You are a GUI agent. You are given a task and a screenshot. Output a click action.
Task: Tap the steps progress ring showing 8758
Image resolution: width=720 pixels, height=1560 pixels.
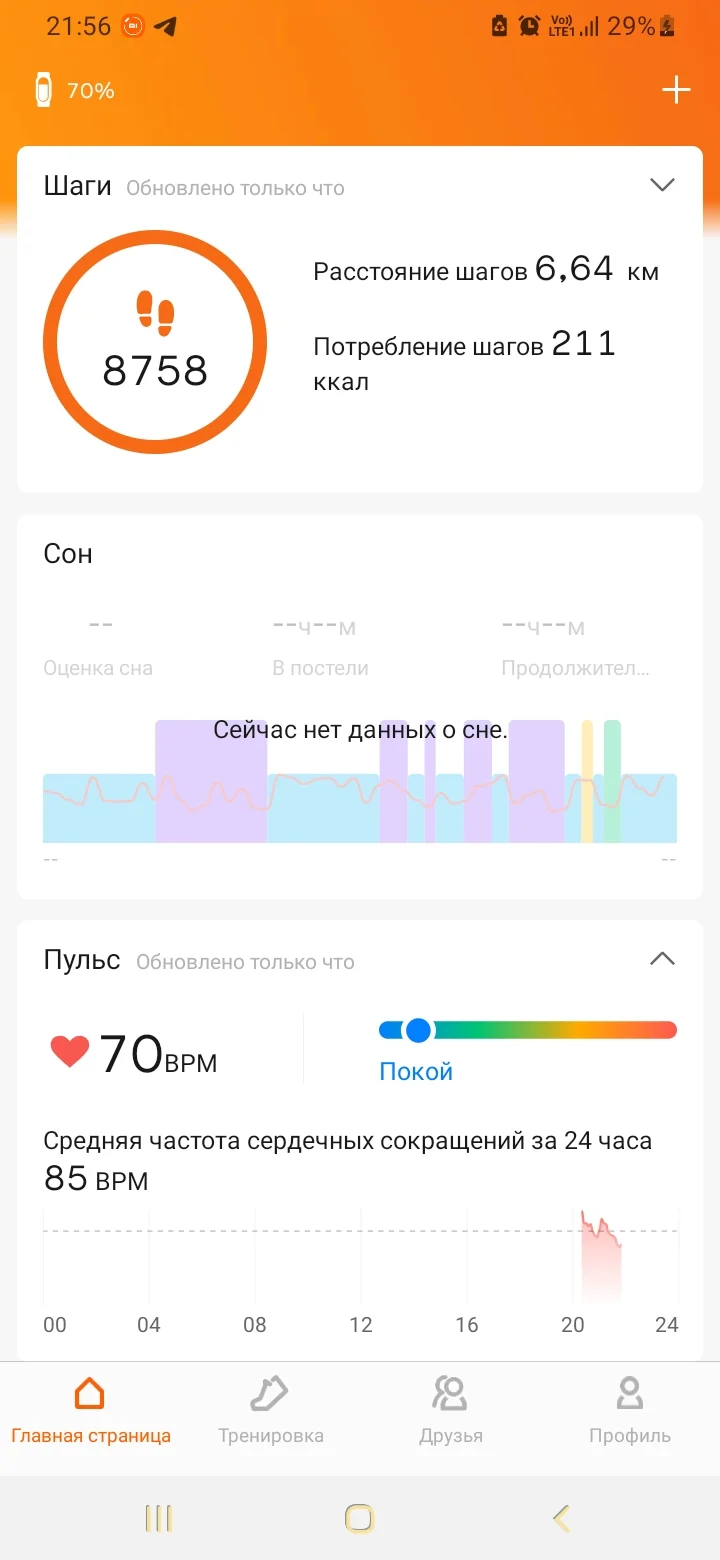tap(155, 342)
